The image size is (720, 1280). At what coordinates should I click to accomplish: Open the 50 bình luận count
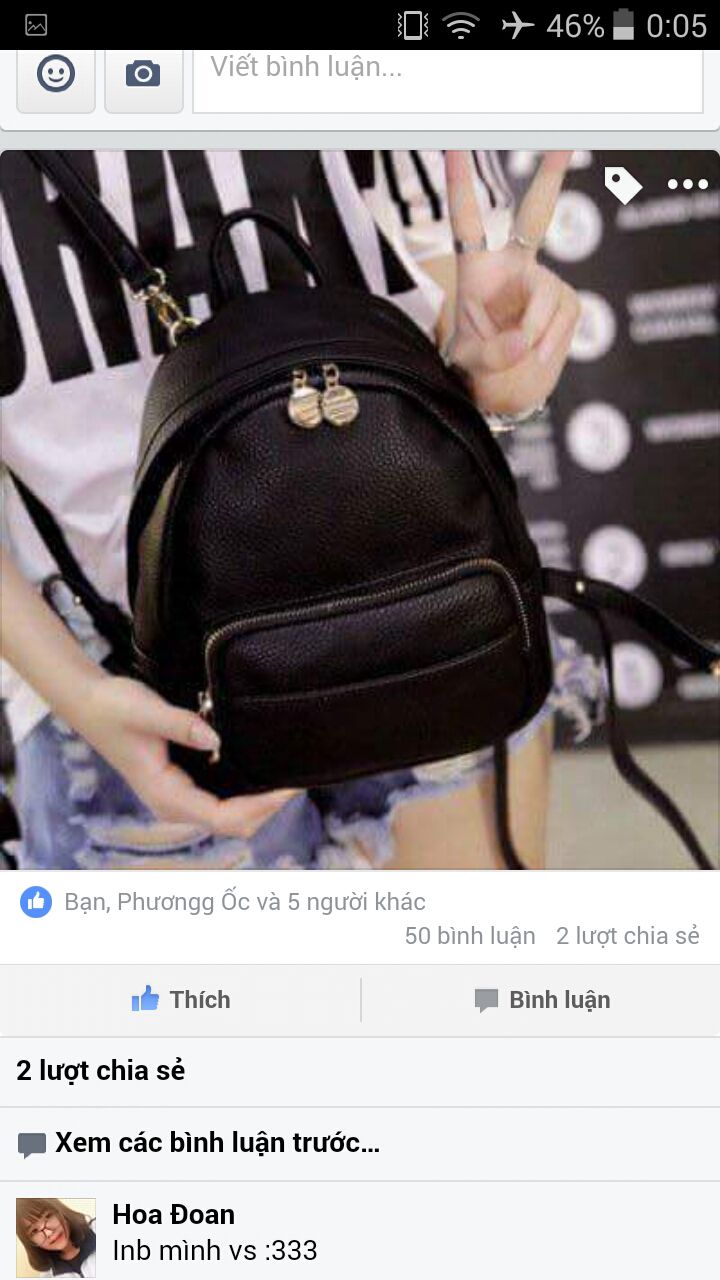click(x=470, y=936)
